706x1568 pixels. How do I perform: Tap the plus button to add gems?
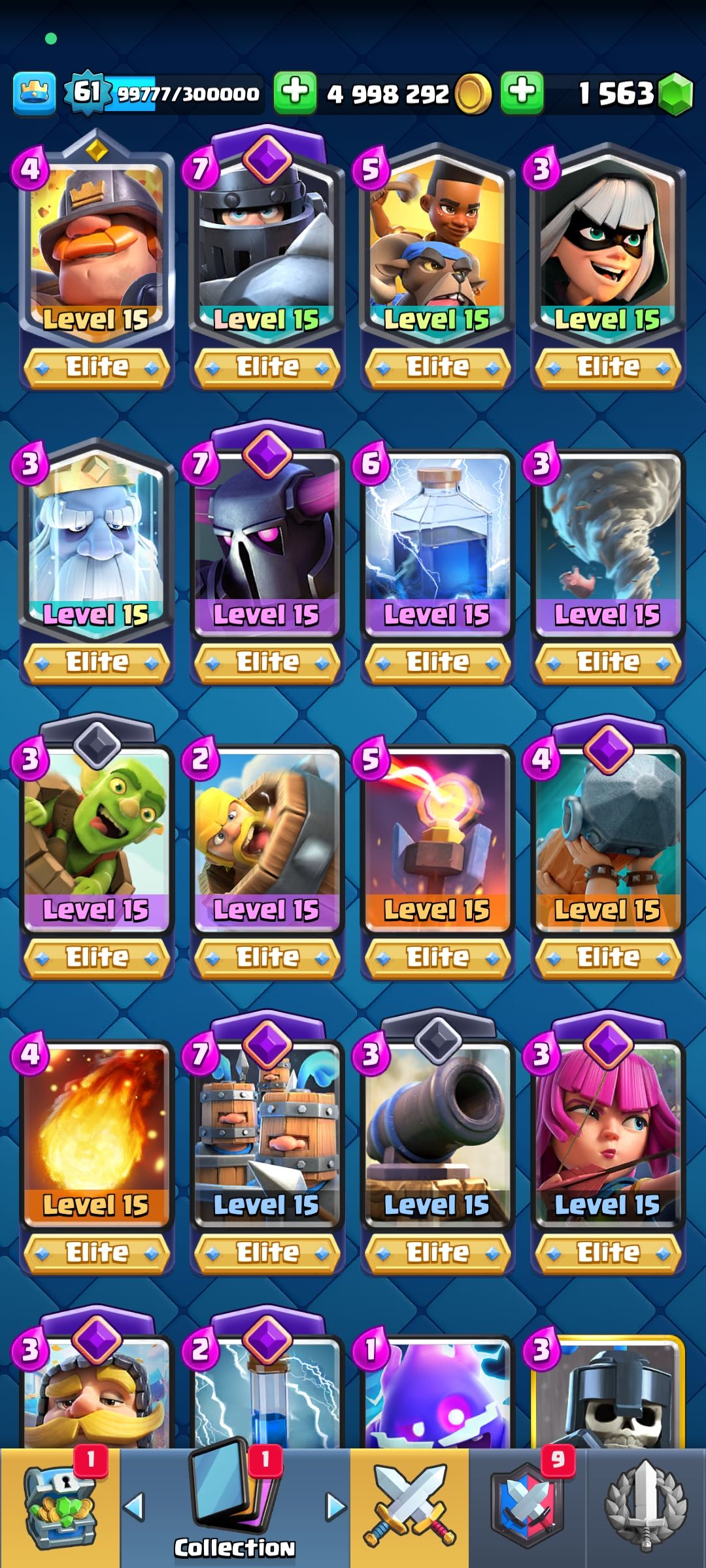[522, 92]
